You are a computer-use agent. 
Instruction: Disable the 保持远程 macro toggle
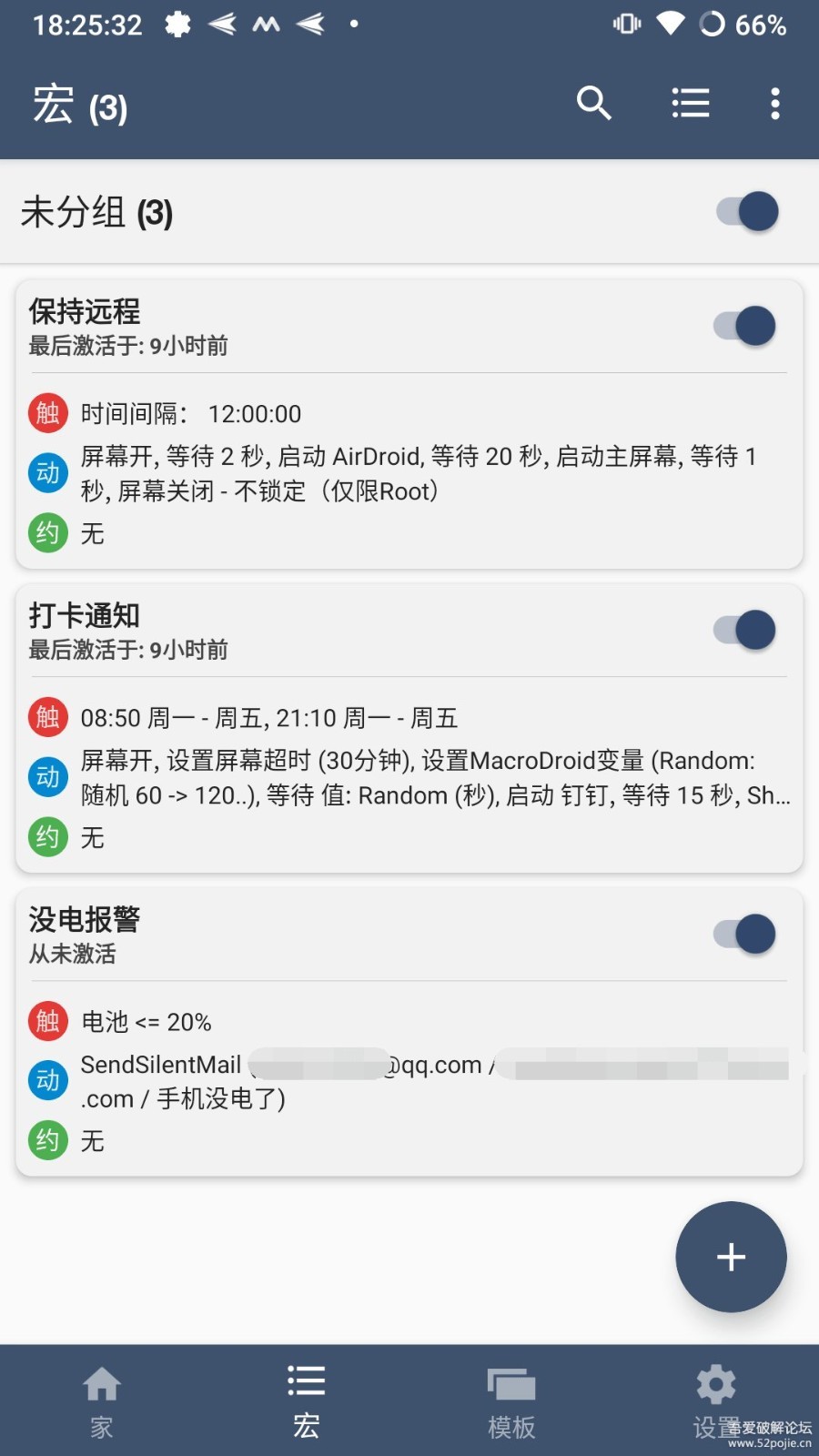coord(744,326)
